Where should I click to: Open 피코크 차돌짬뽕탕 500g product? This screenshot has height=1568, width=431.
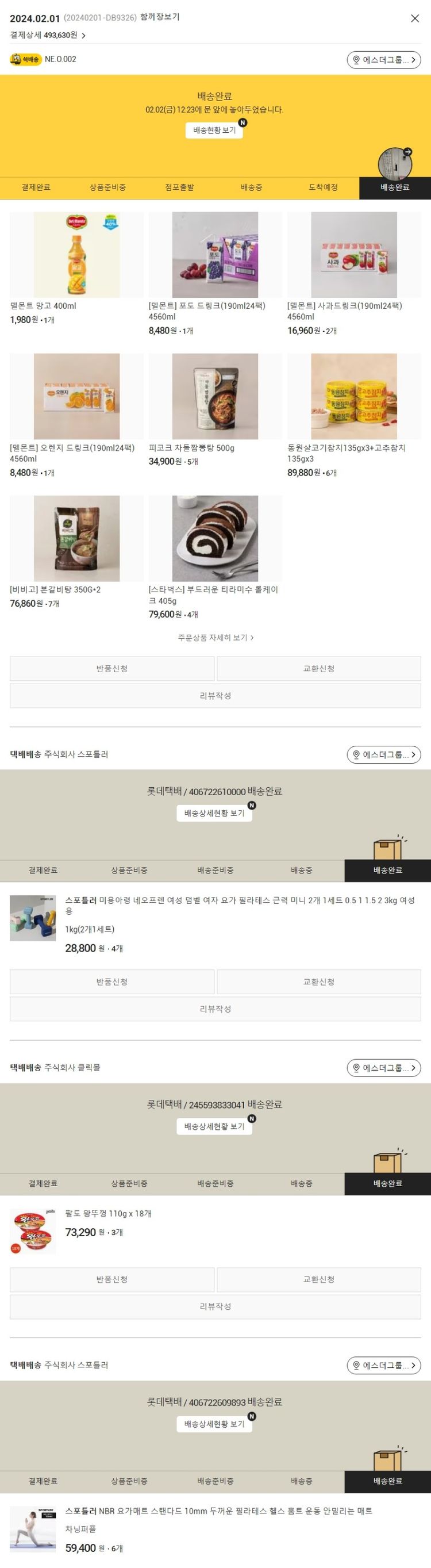pos(215,397)
